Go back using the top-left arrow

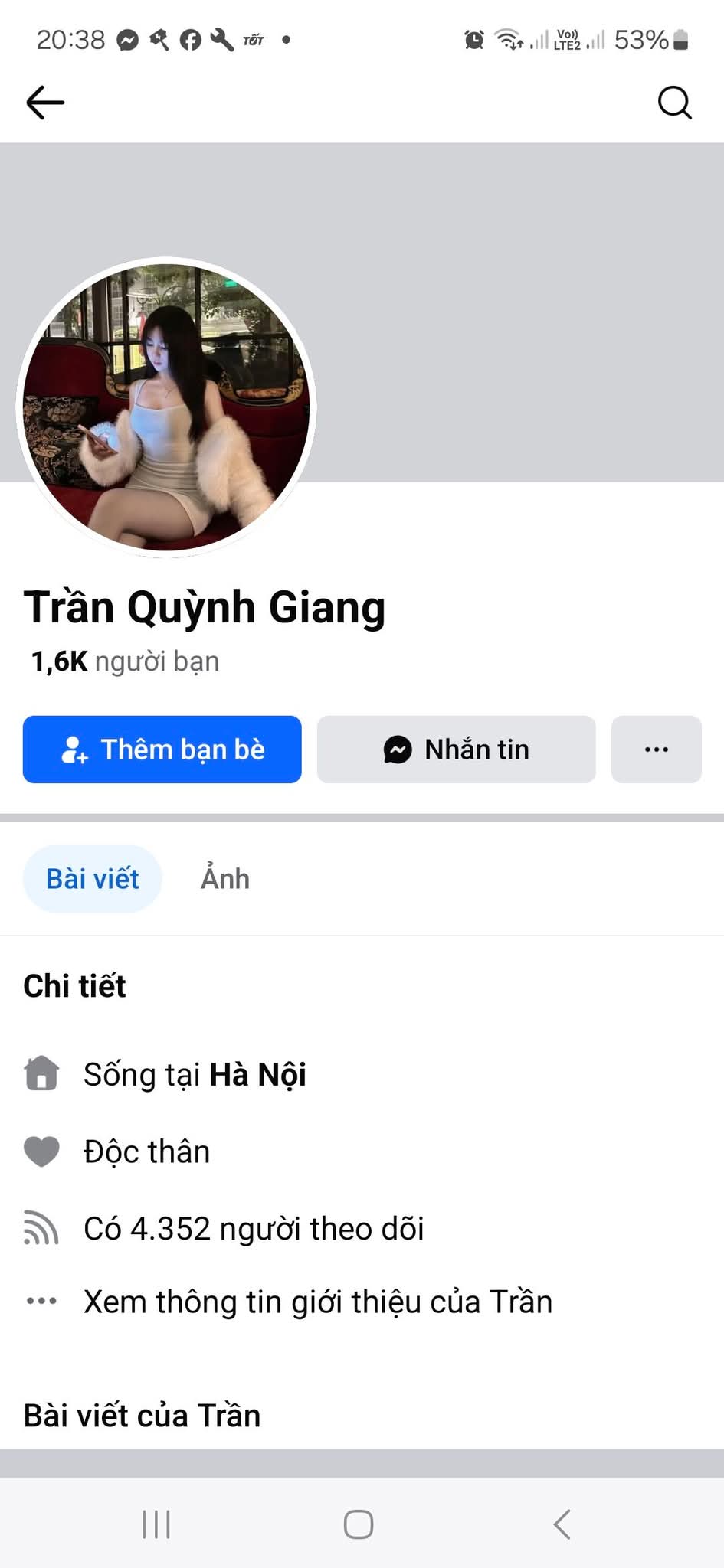tap(45, 103)
